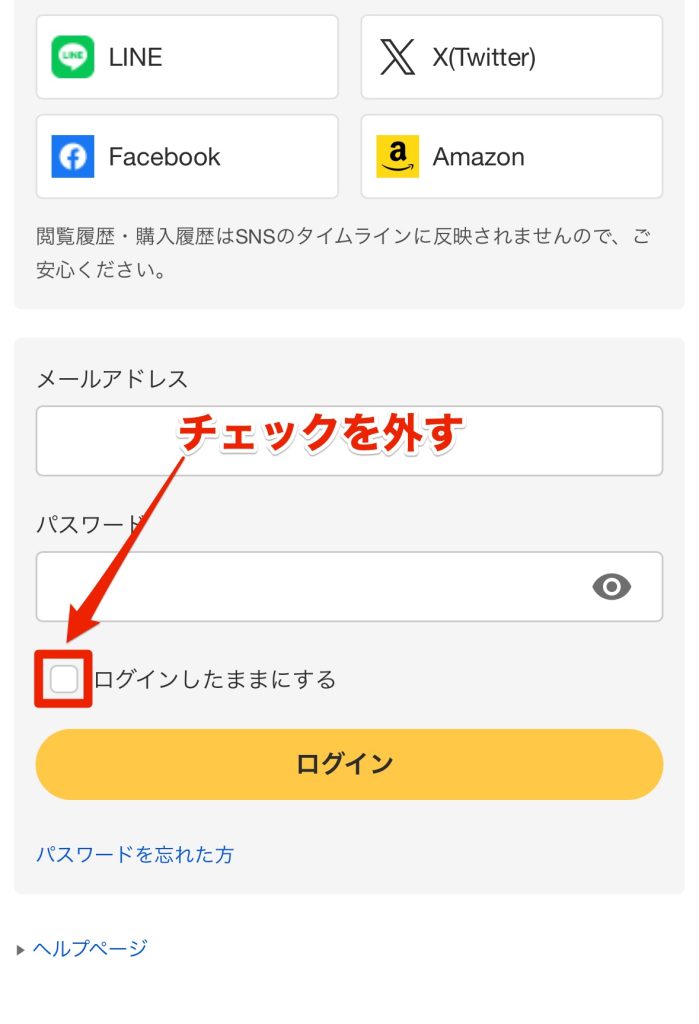This screenshot has width=699, height=1024.
Task: Open パスワードを忘れた方 link
Action: (135, 855)
